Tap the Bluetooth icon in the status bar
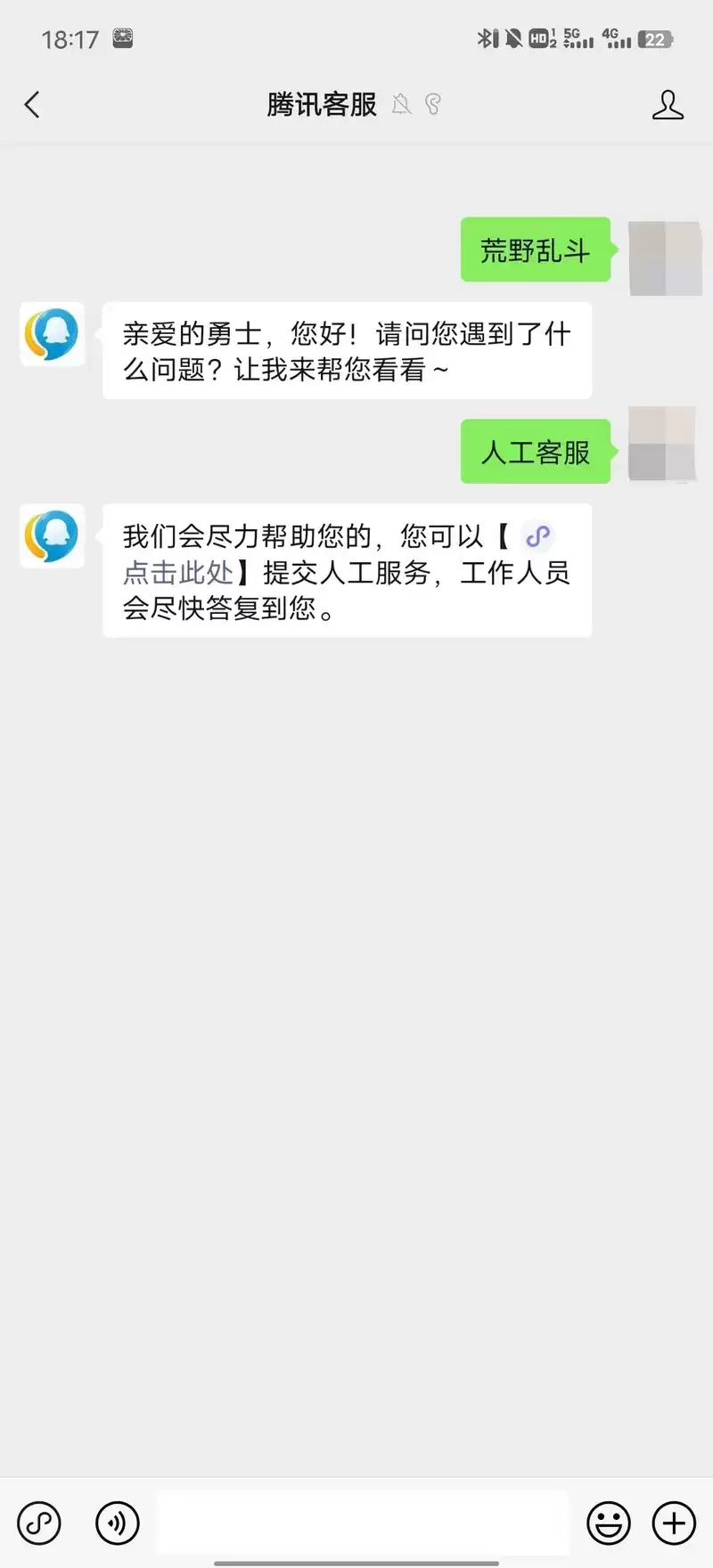The height and width of the screenshot is (1568, 713). tap(486, 38)
